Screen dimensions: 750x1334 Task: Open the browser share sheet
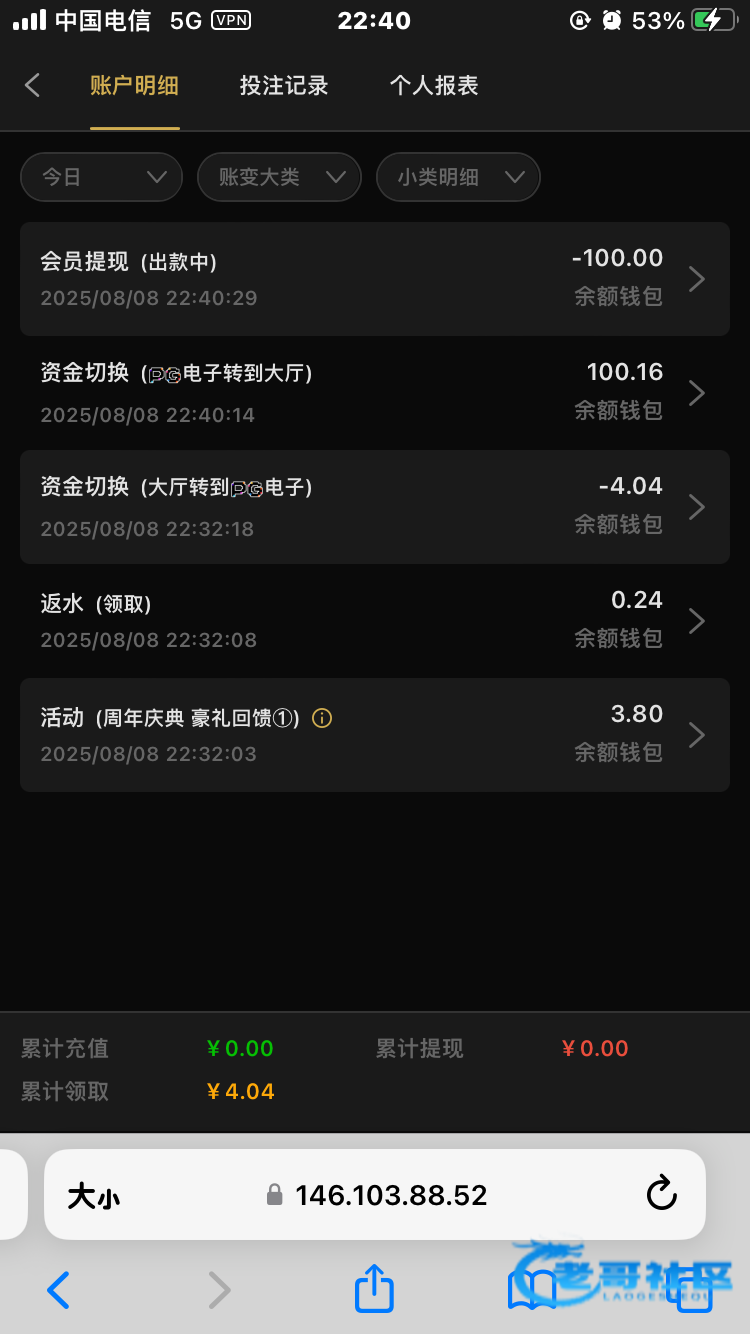tap(374, 1290)
